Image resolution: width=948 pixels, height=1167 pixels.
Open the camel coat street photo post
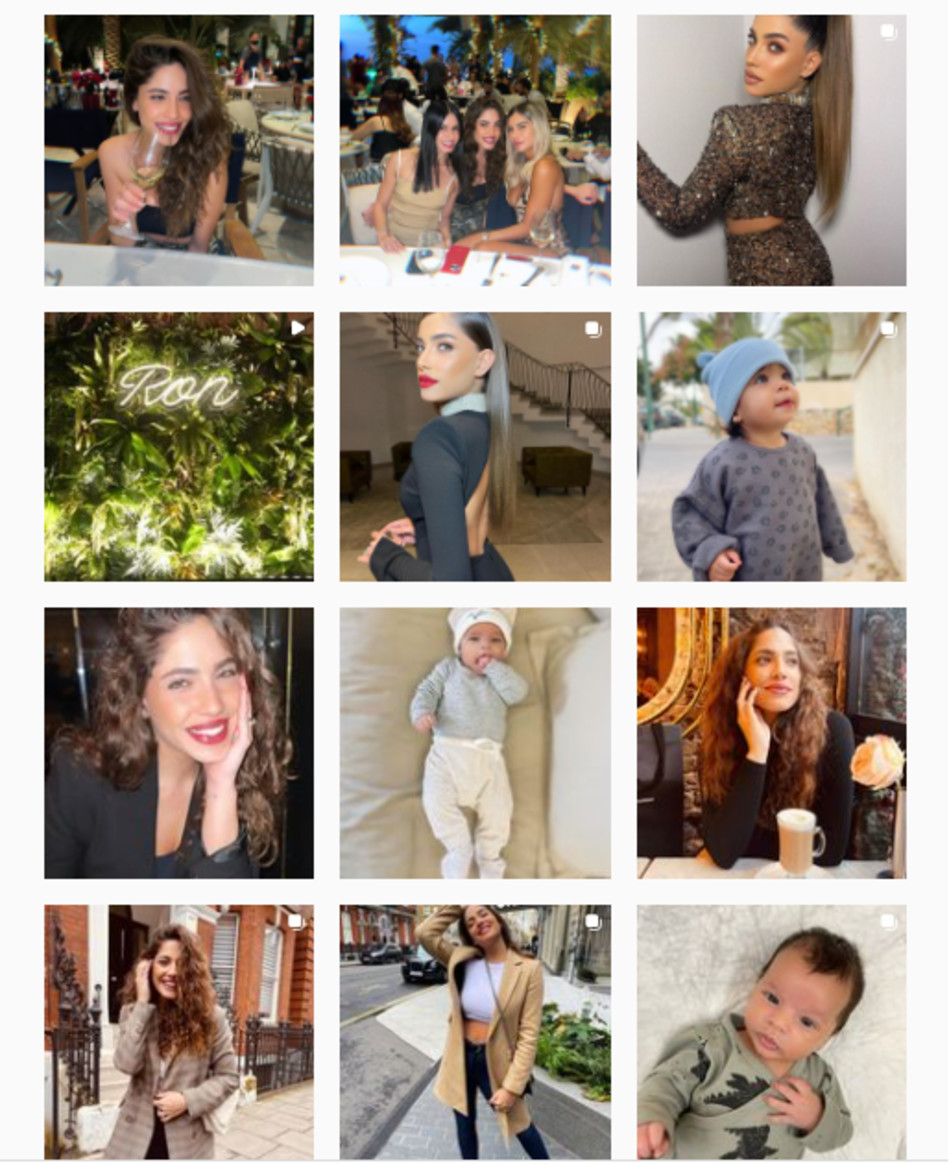click(475, 1032)
